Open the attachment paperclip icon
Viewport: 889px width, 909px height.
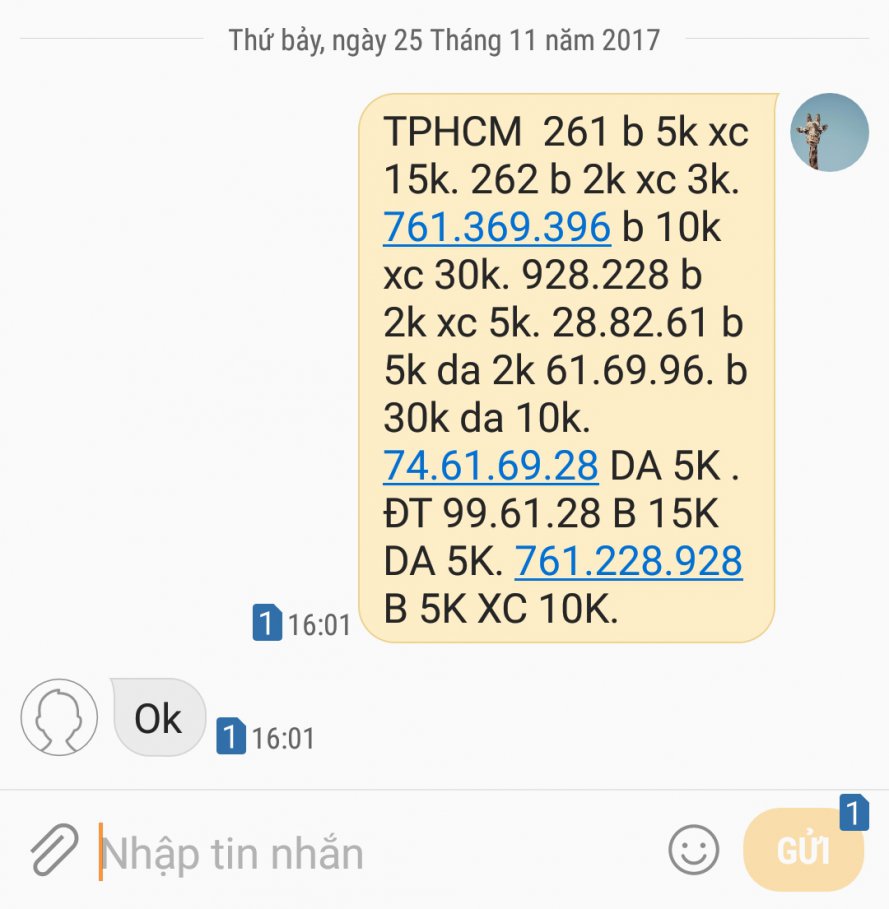coord(53,851)
